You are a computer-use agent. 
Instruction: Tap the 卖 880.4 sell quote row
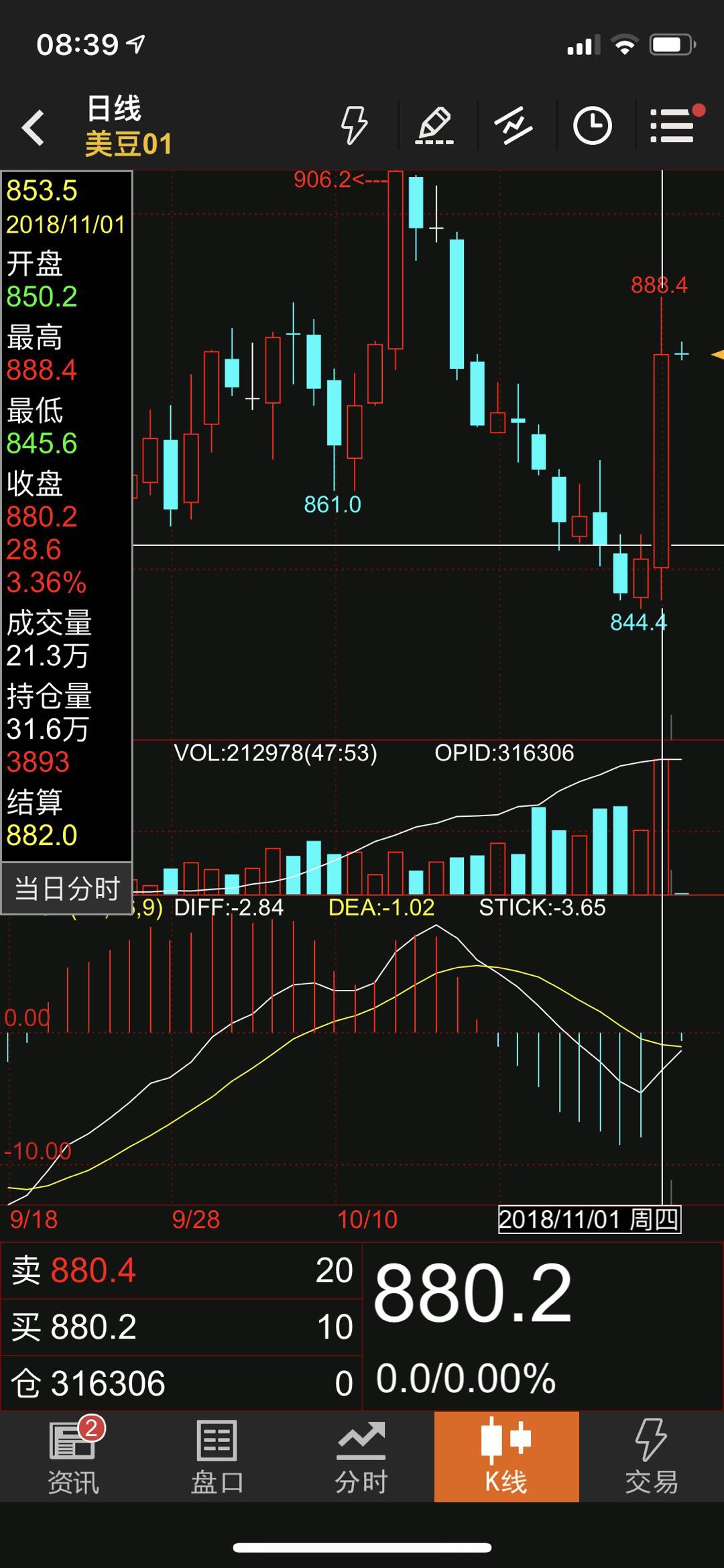click(181, 1271)
